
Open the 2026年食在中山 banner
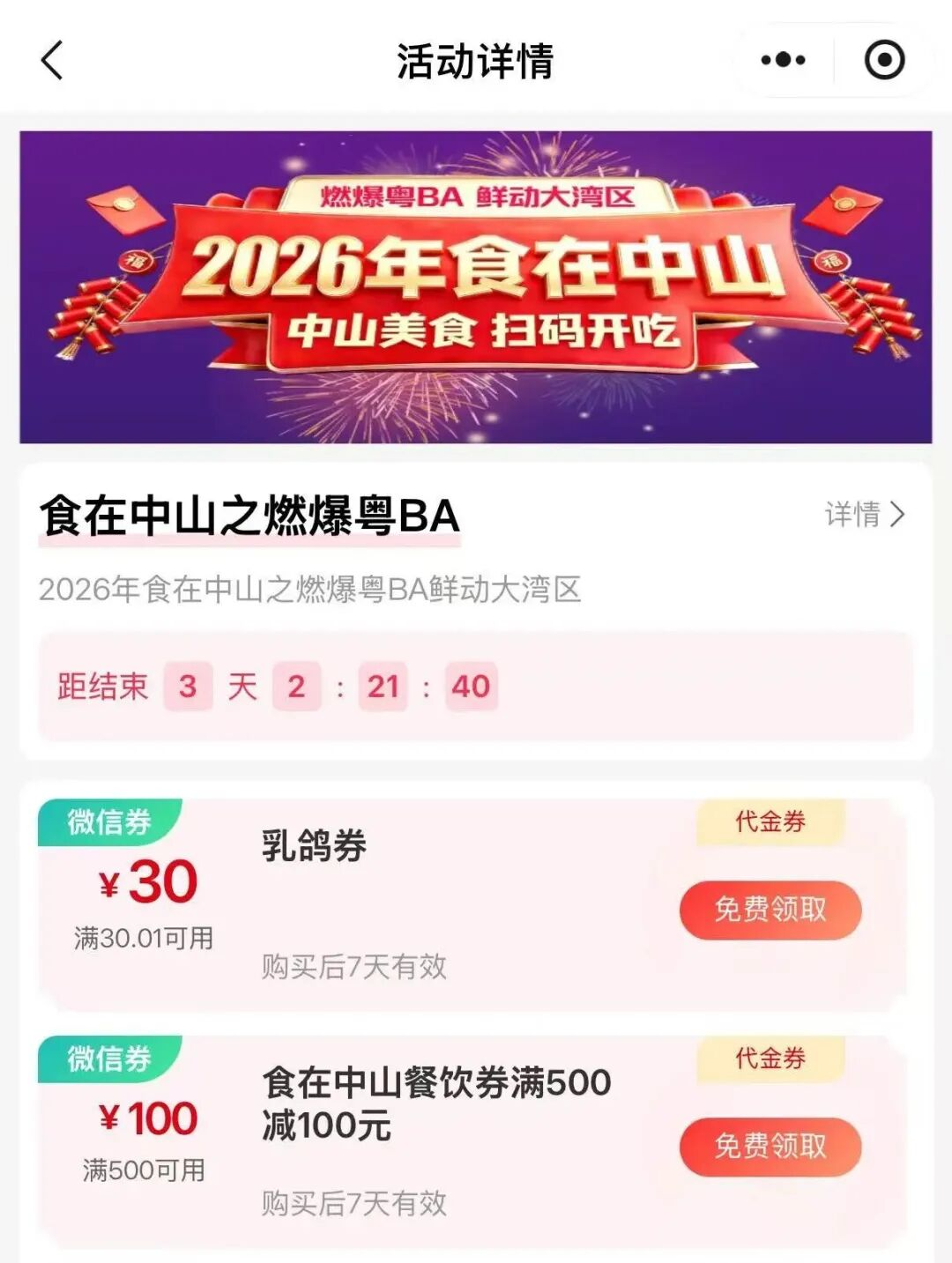point(475,286)
